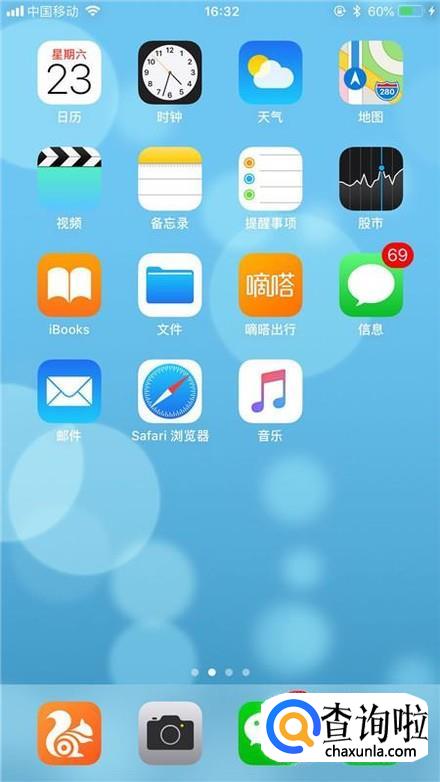Tap the home screen page indicator dots
The height and width of the screenshot is (782, 440).
(x=220, y=672)
